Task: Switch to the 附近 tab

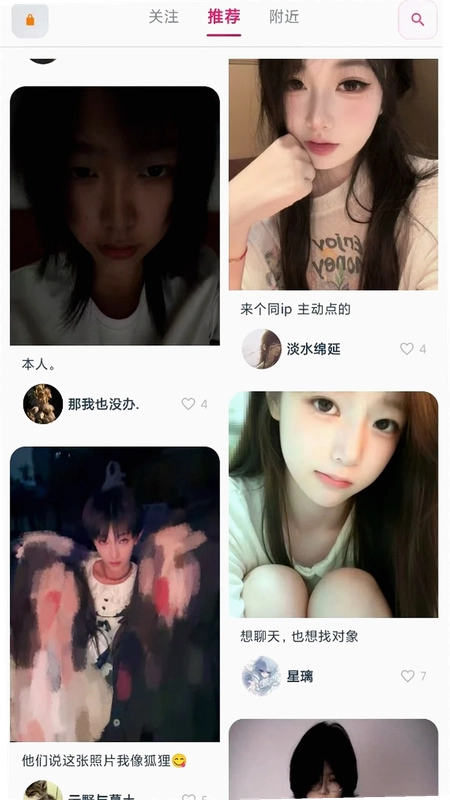Action: [x=284, y=17]
